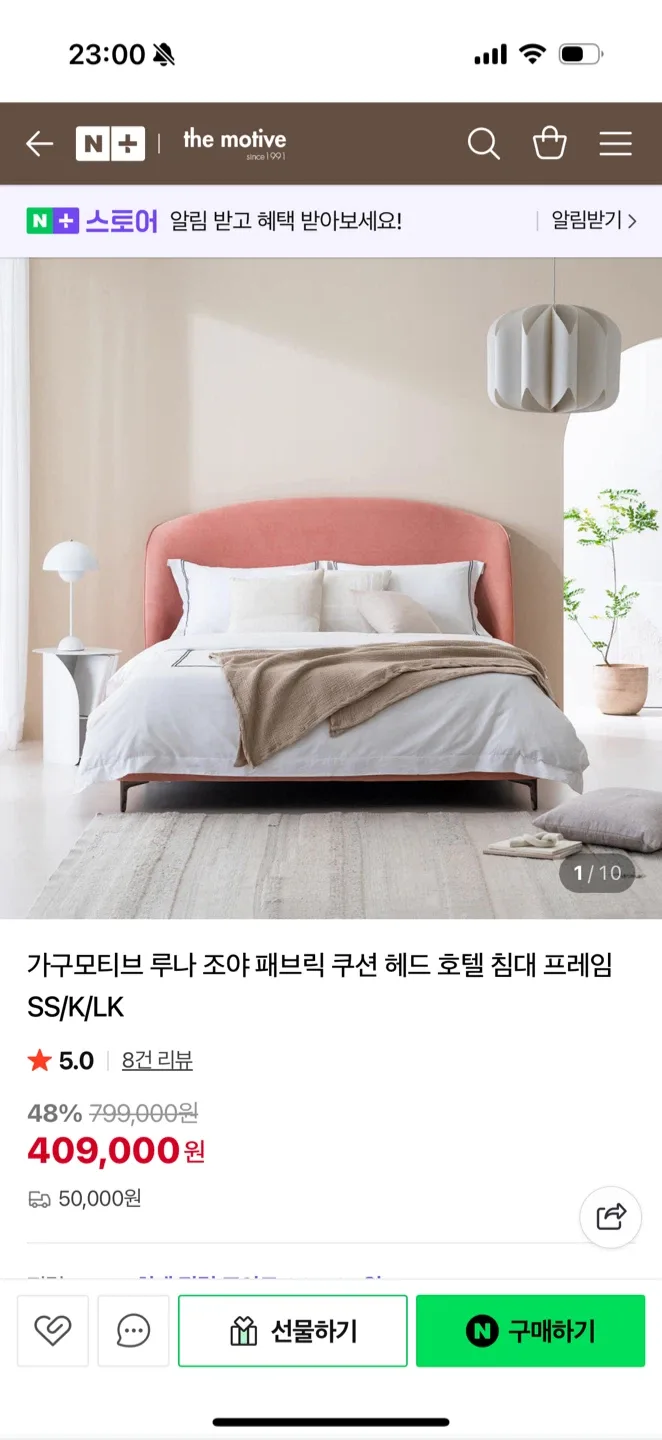Image resolution: width=662 pixels, height=1440 pixels.
Task: Open the bed product image
Action: [x=331, y=588]
